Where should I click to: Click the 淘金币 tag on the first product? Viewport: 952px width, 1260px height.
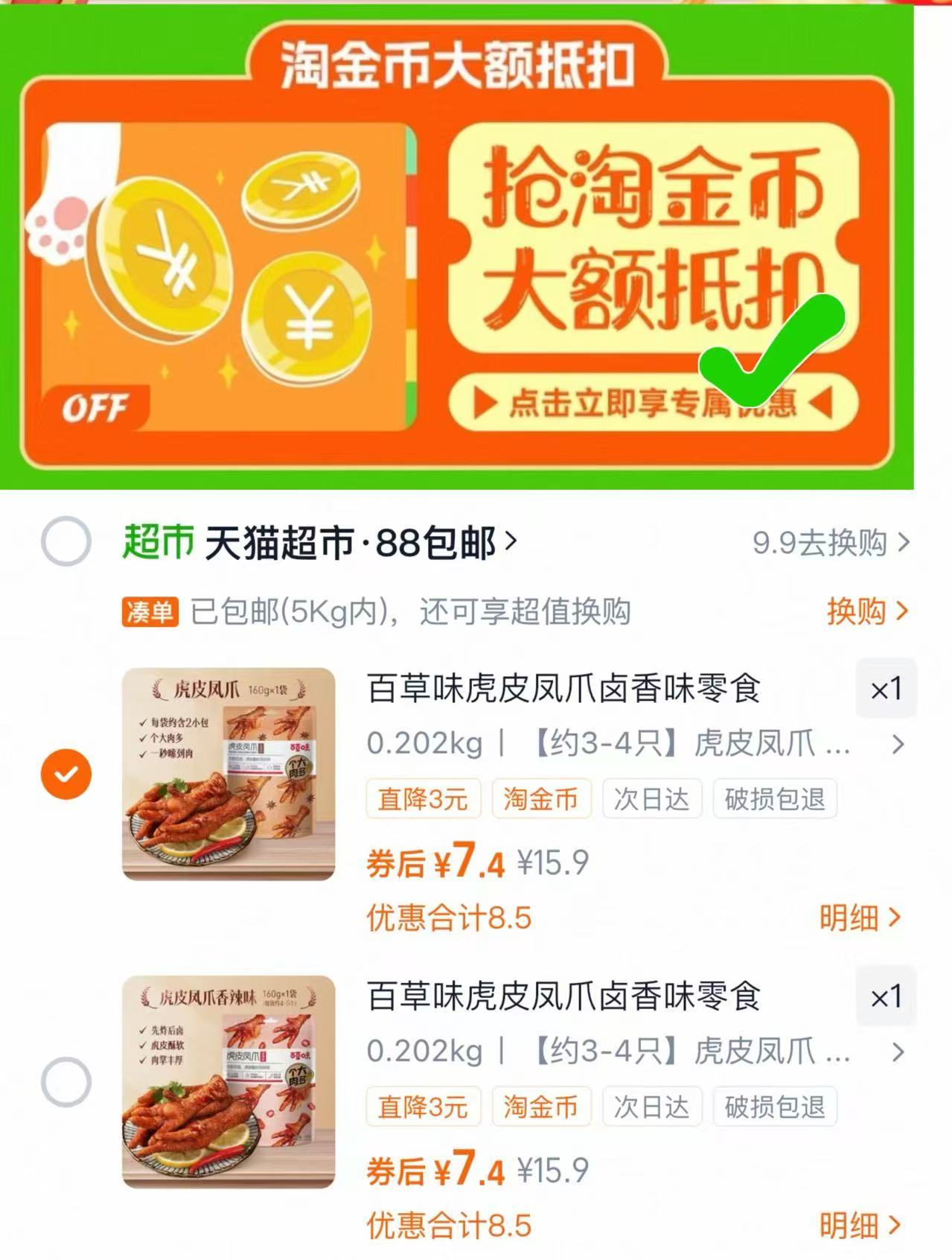point(540,798)
